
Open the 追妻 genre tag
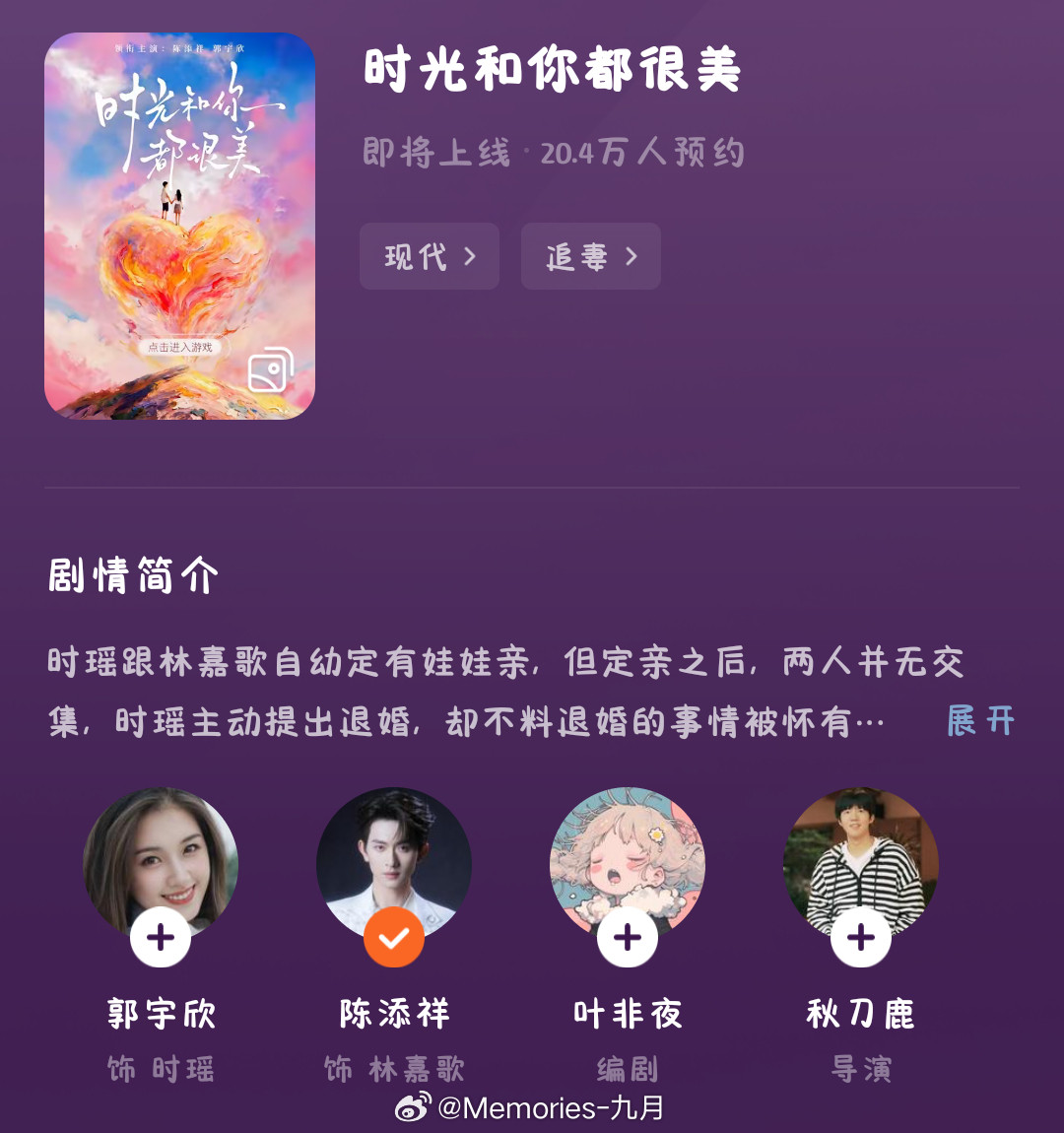pyautogui.click(x=590, y=256)
